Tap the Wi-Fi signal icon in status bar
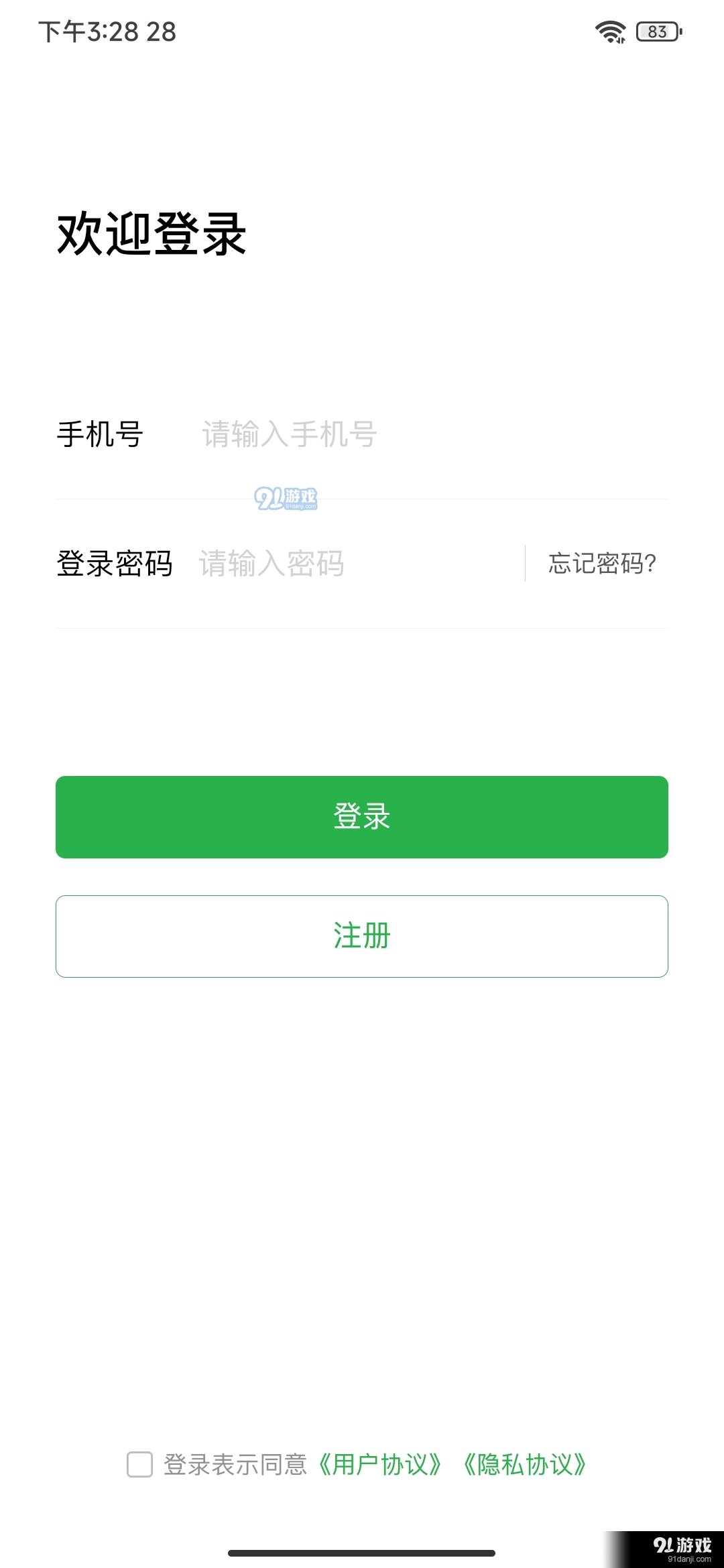This screenshot has width=724, height=1568. 610,31
